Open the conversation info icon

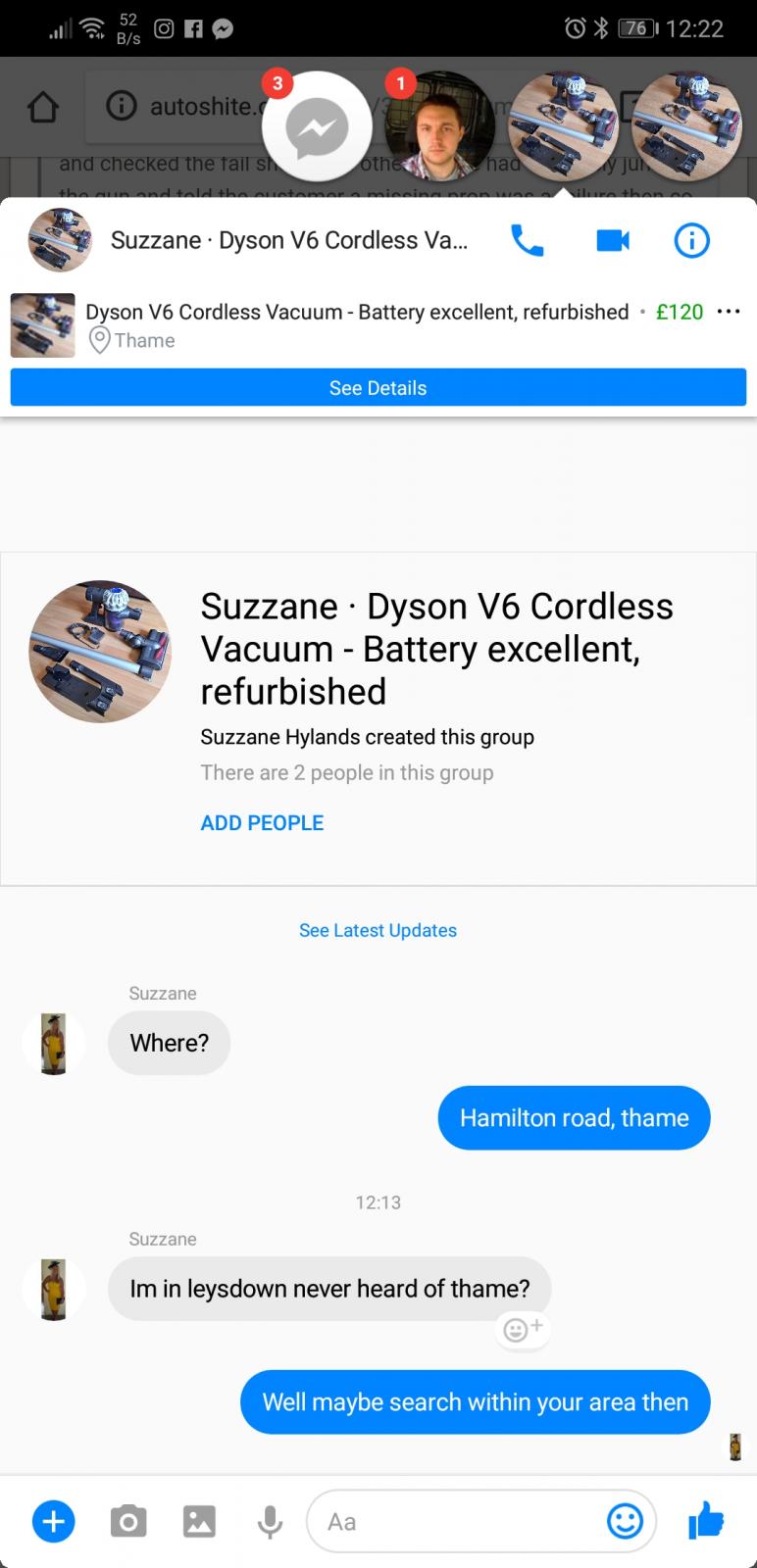pyautogui.click(x=691, y=240)
